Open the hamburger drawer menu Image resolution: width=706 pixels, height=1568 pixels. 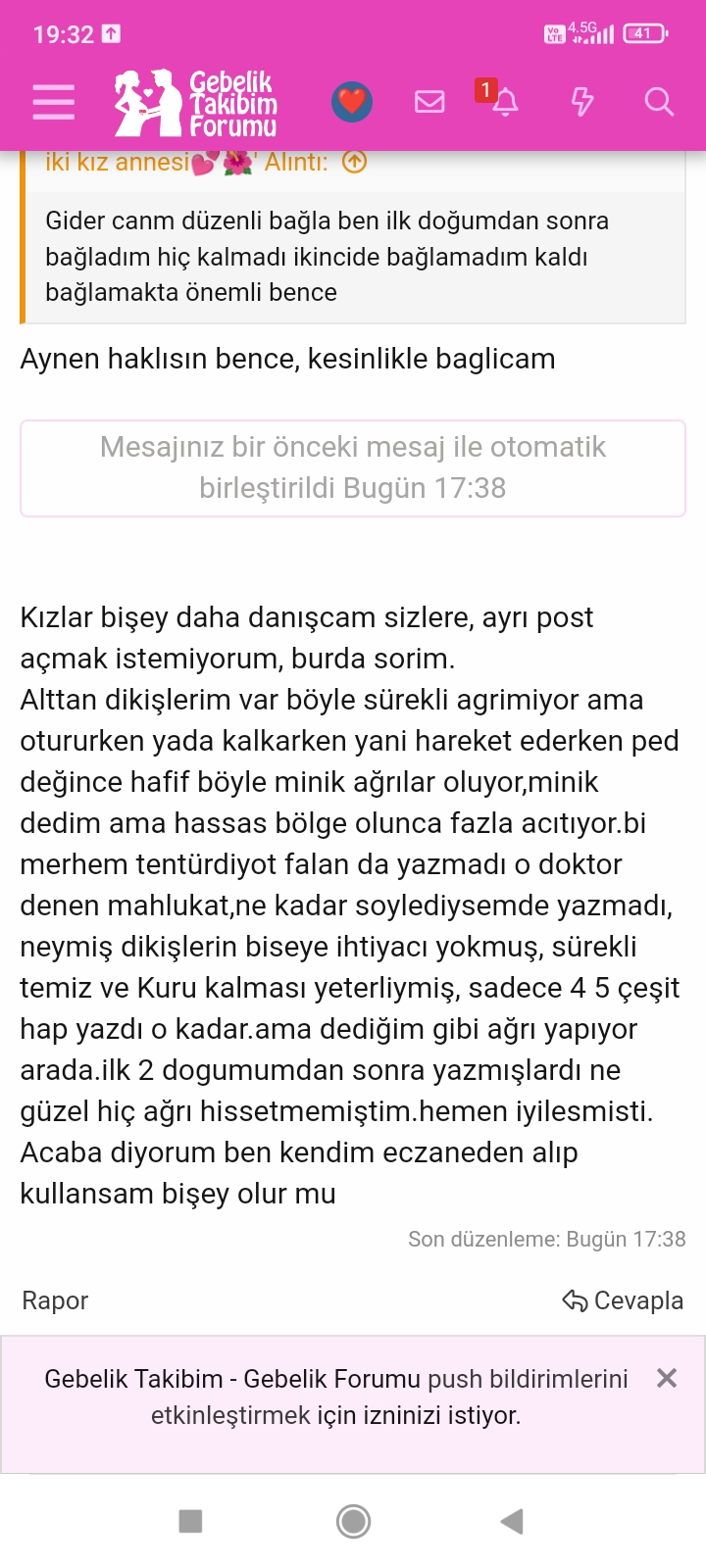(x=53, y=102)
